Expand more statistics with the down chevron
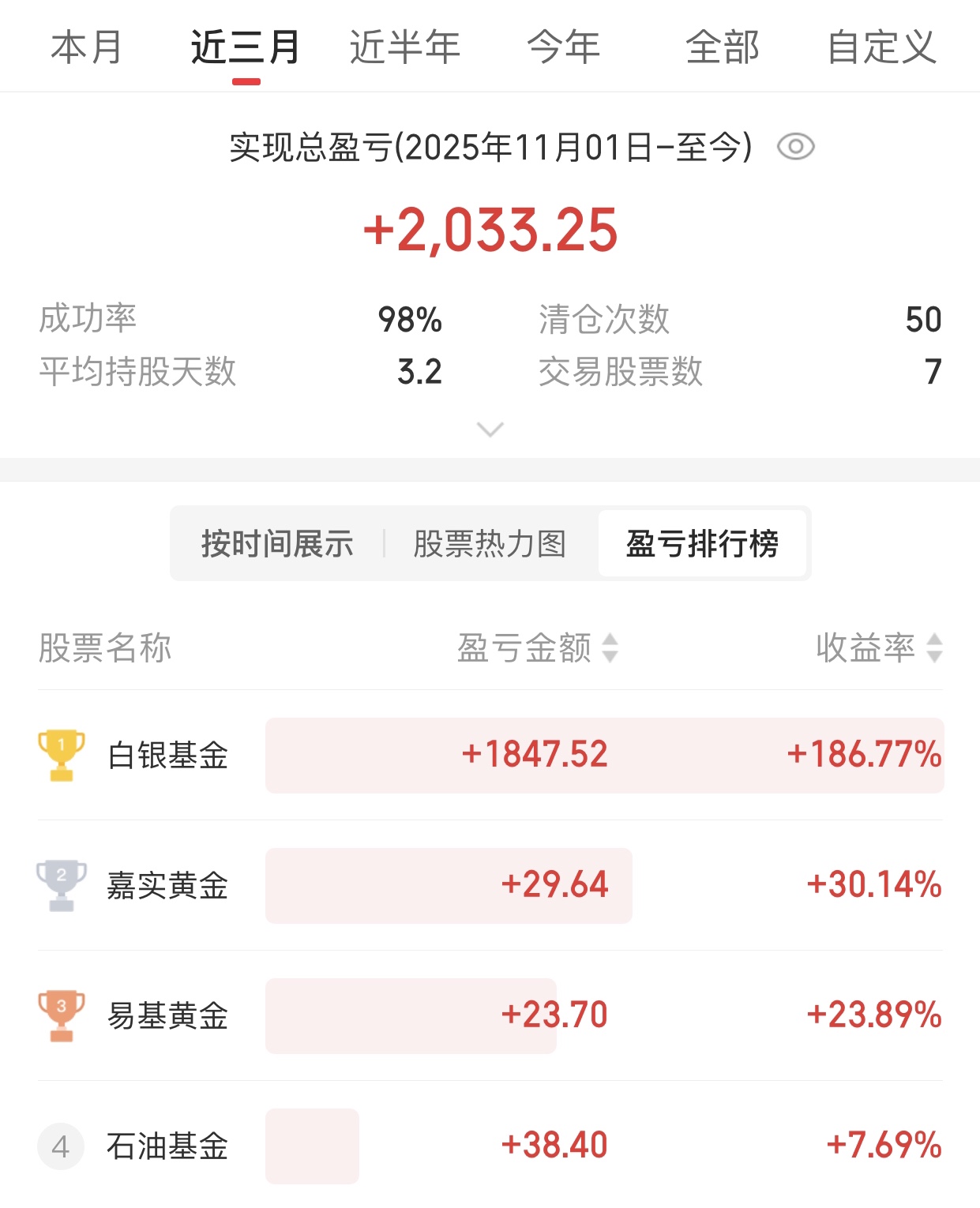 click(x=490, y=430)
